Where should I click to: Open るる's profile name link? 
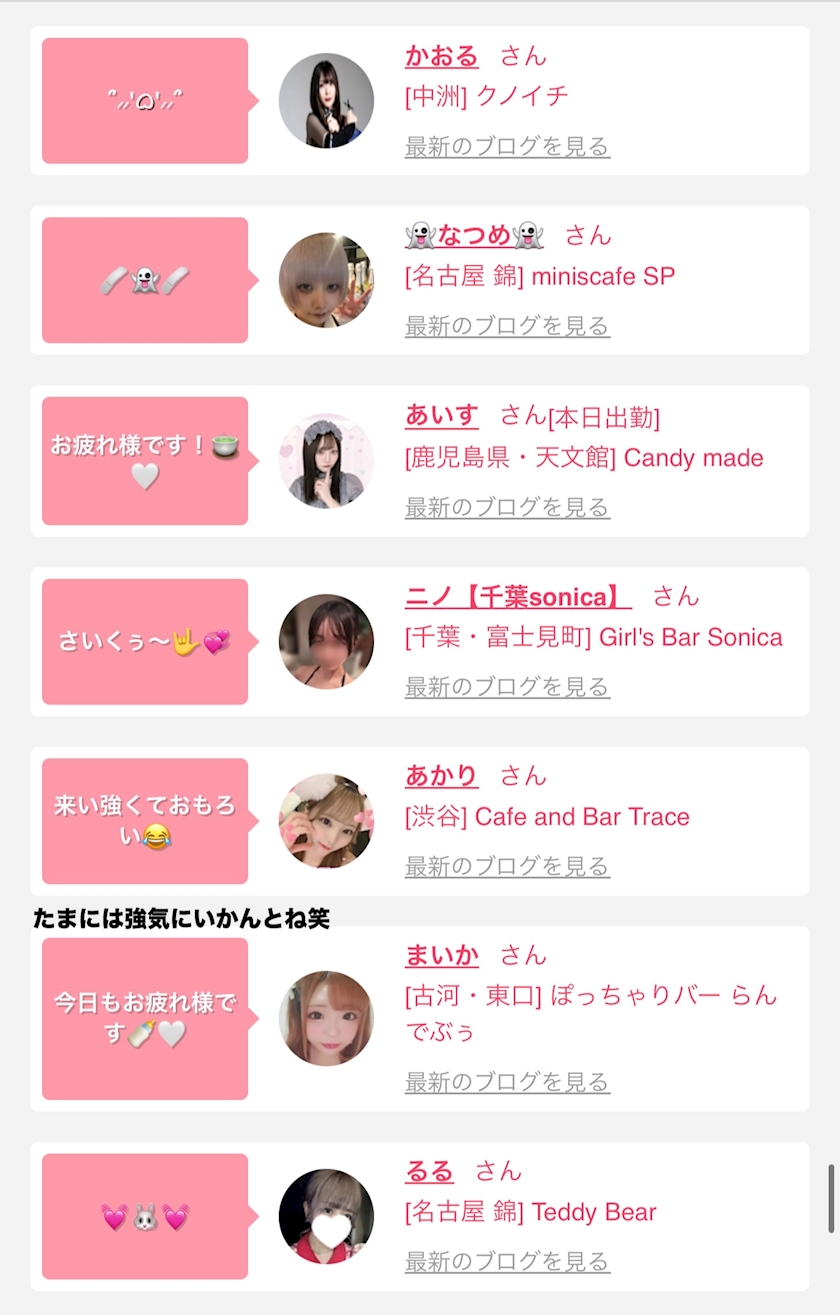coord(430,1171)
